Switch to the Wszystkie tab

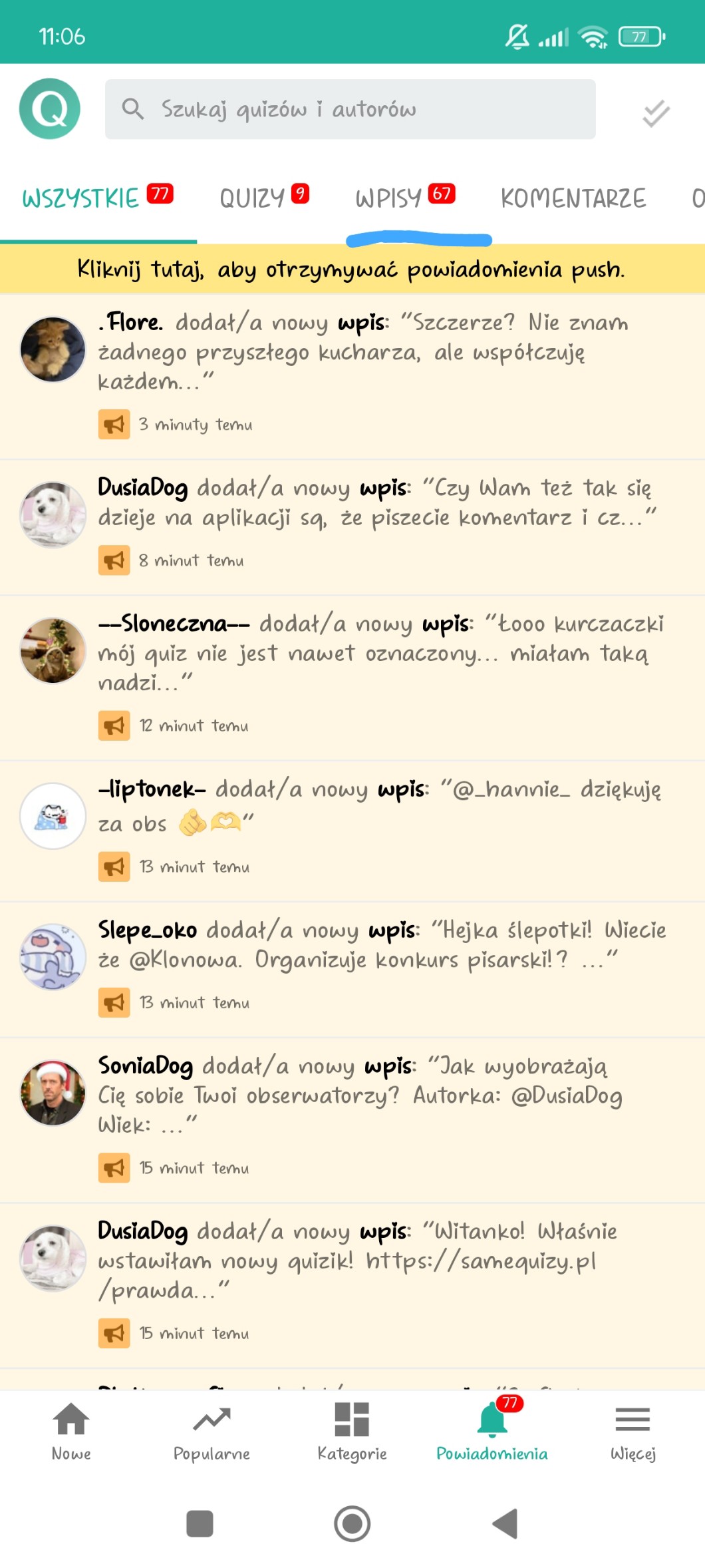coord(97,198)
